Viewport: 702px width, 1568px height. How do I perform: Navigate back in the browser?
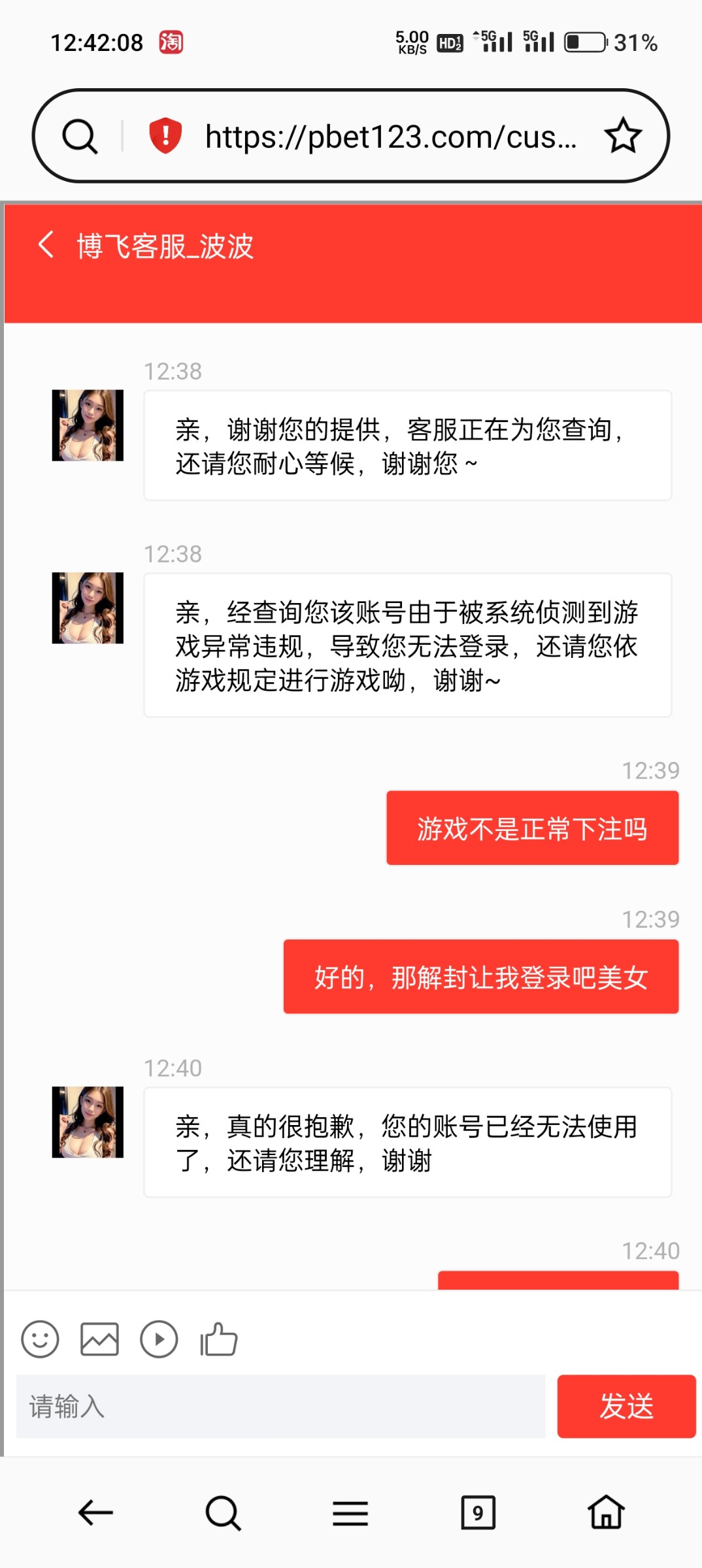pos(95,1512)
